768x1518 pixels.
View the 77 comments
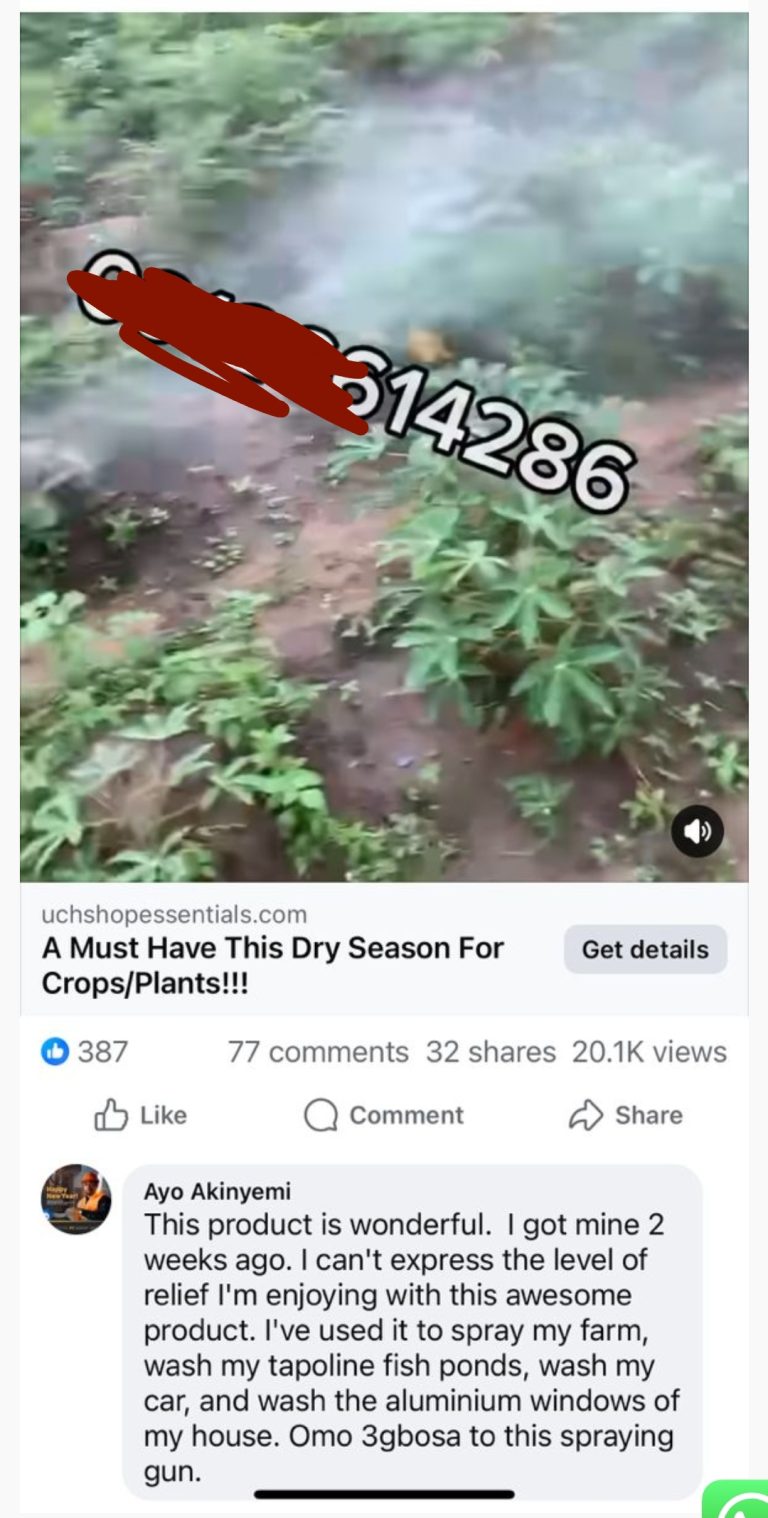coord(318,1052)
